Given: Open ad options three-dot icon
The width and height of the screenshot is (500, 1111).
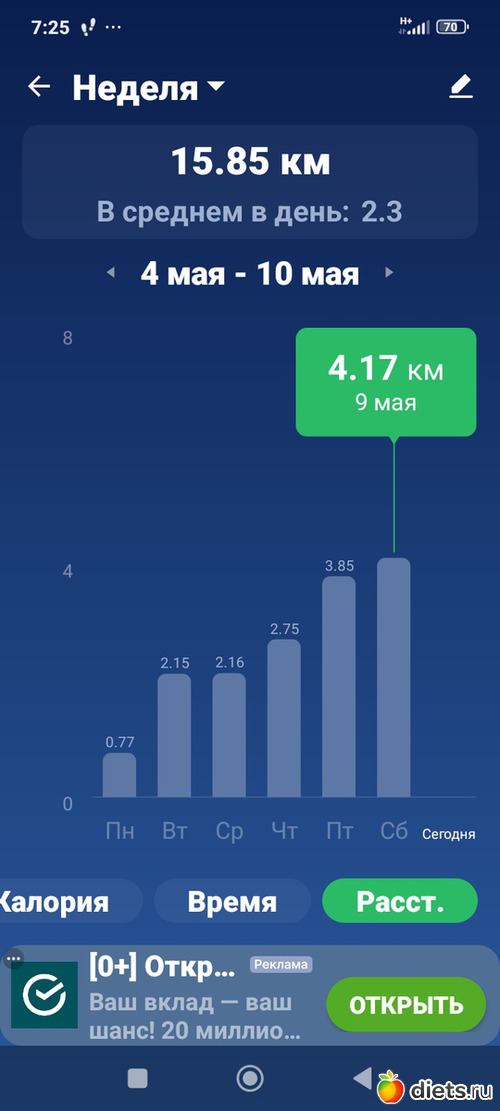Looking at the screenshot, I should pyautogui.click(x=13, y=959).
